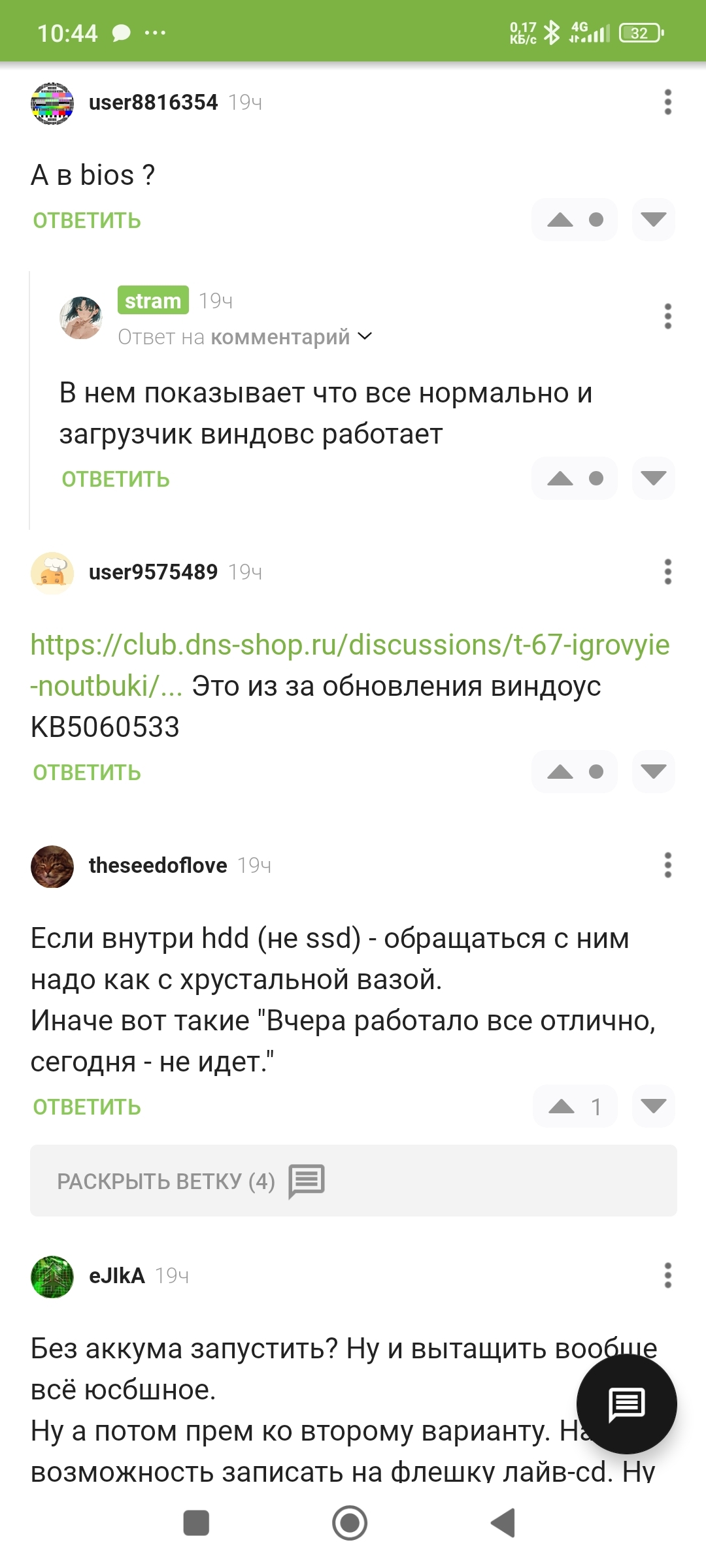
Task: Open user8816354's profile by username
Action: click(x=153, y=102)
